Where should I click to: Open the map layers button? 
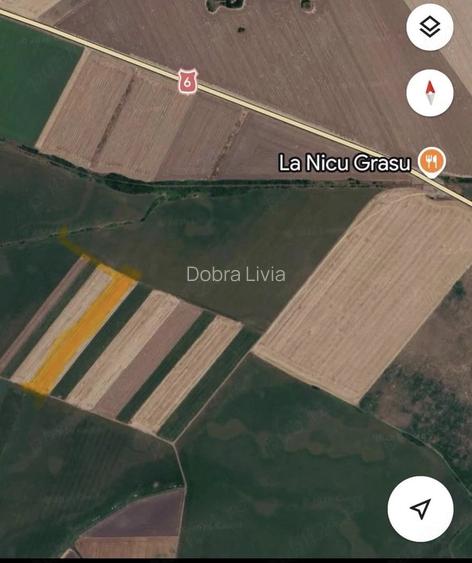pyautogui.click(x=430, y=27)
